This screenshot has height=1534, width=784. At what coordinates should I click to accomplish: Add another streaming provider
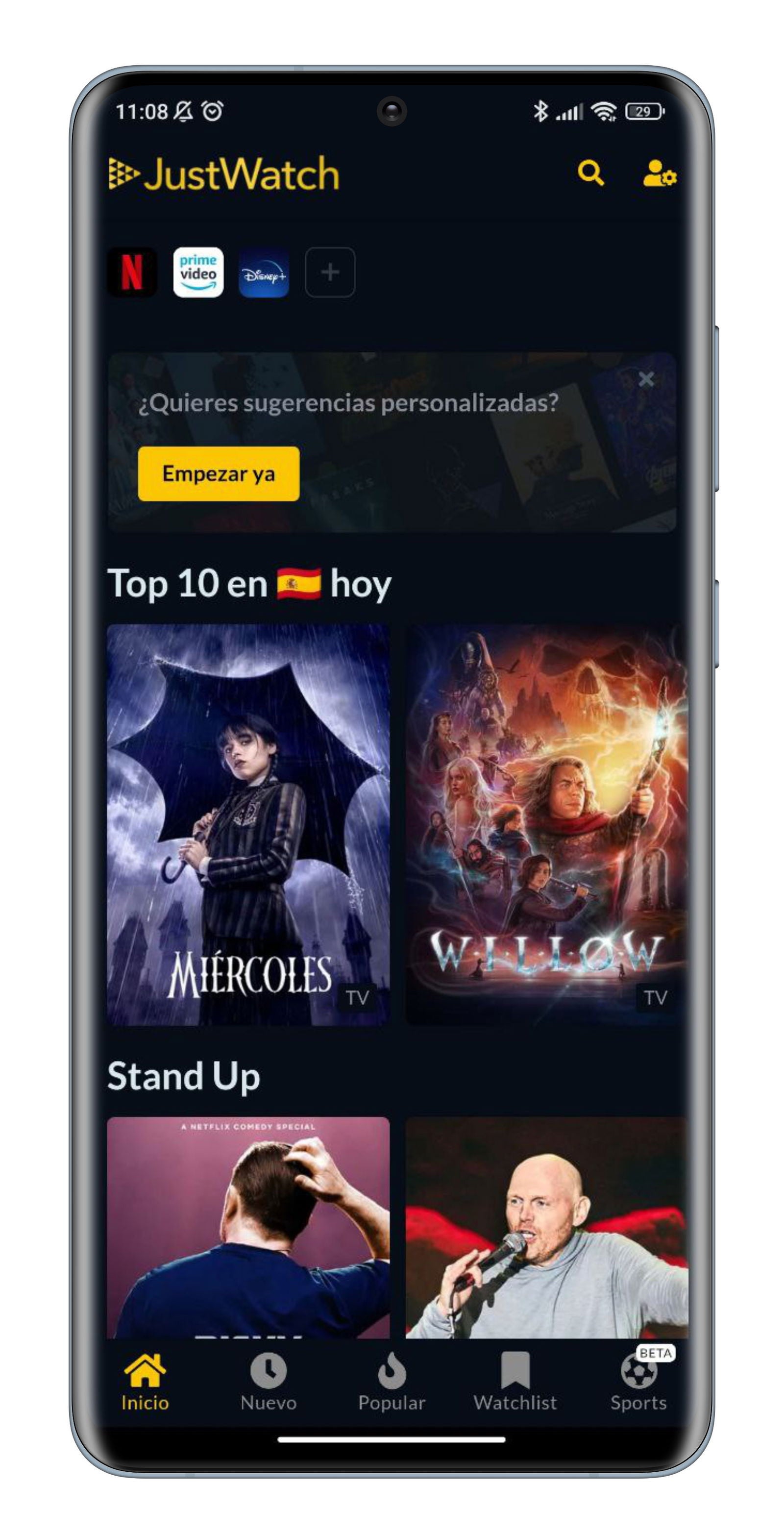point(330,272)
